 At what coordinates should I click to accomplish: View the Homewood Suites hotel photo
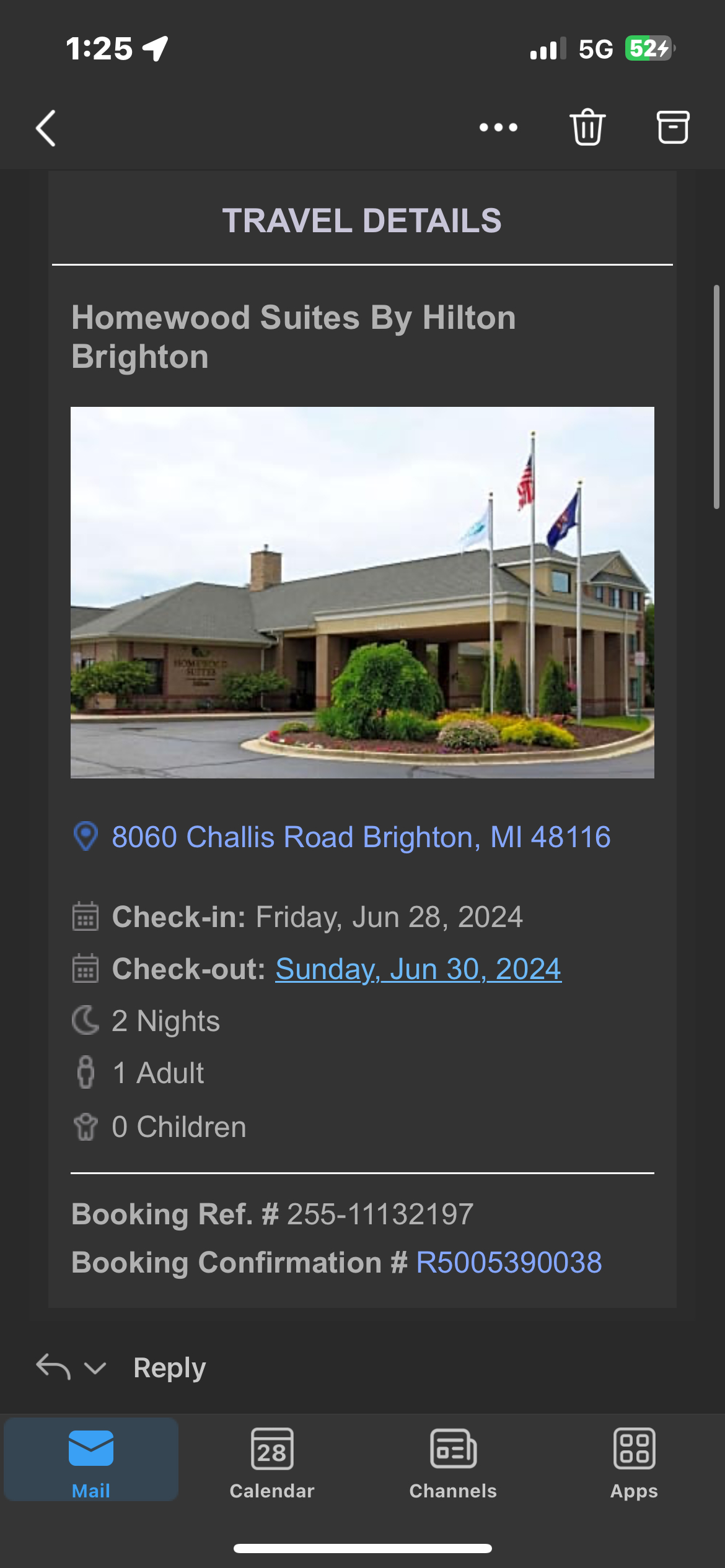tap(362, 591)
